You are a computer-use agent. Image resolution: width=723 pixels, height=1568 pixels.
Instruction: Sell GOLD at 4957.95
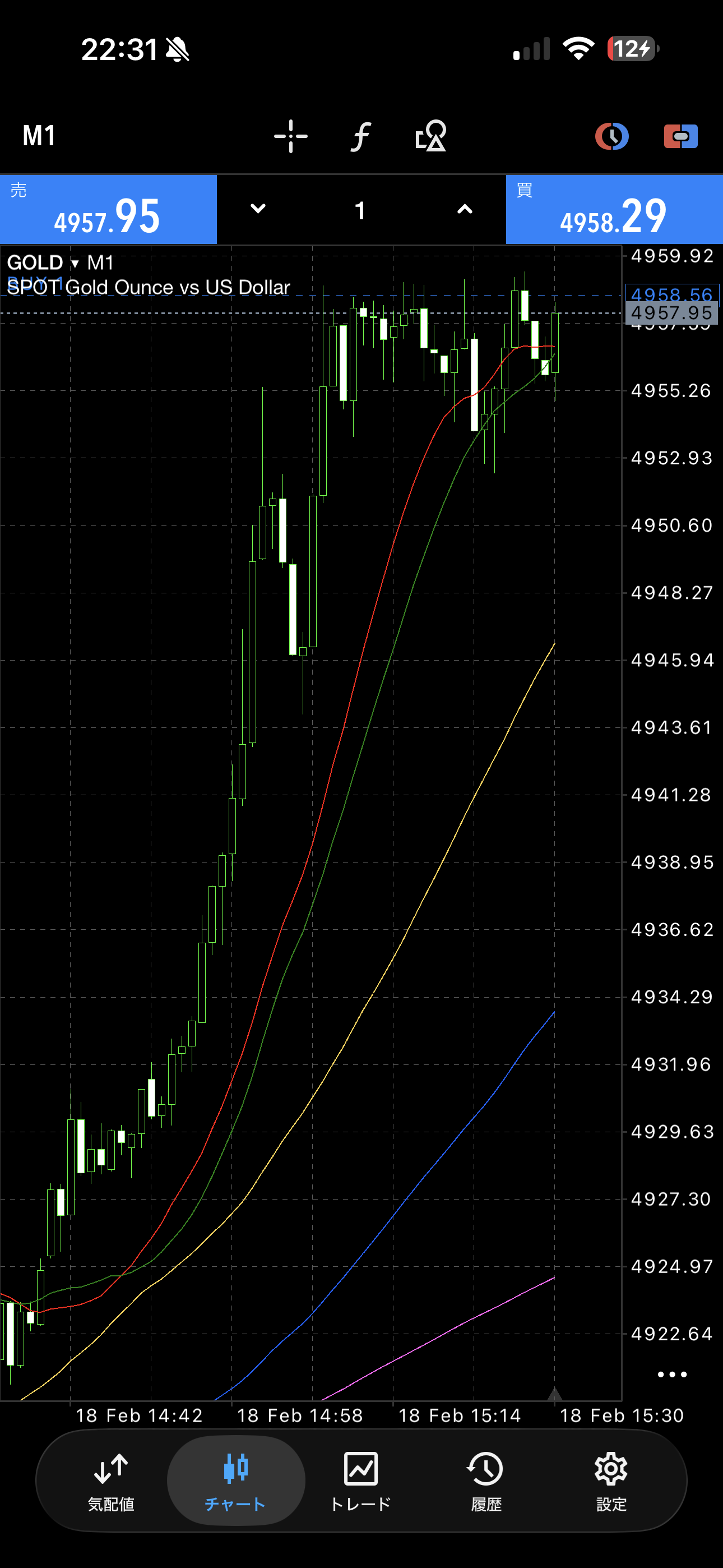pyautogui.click(x=108, y=210)
